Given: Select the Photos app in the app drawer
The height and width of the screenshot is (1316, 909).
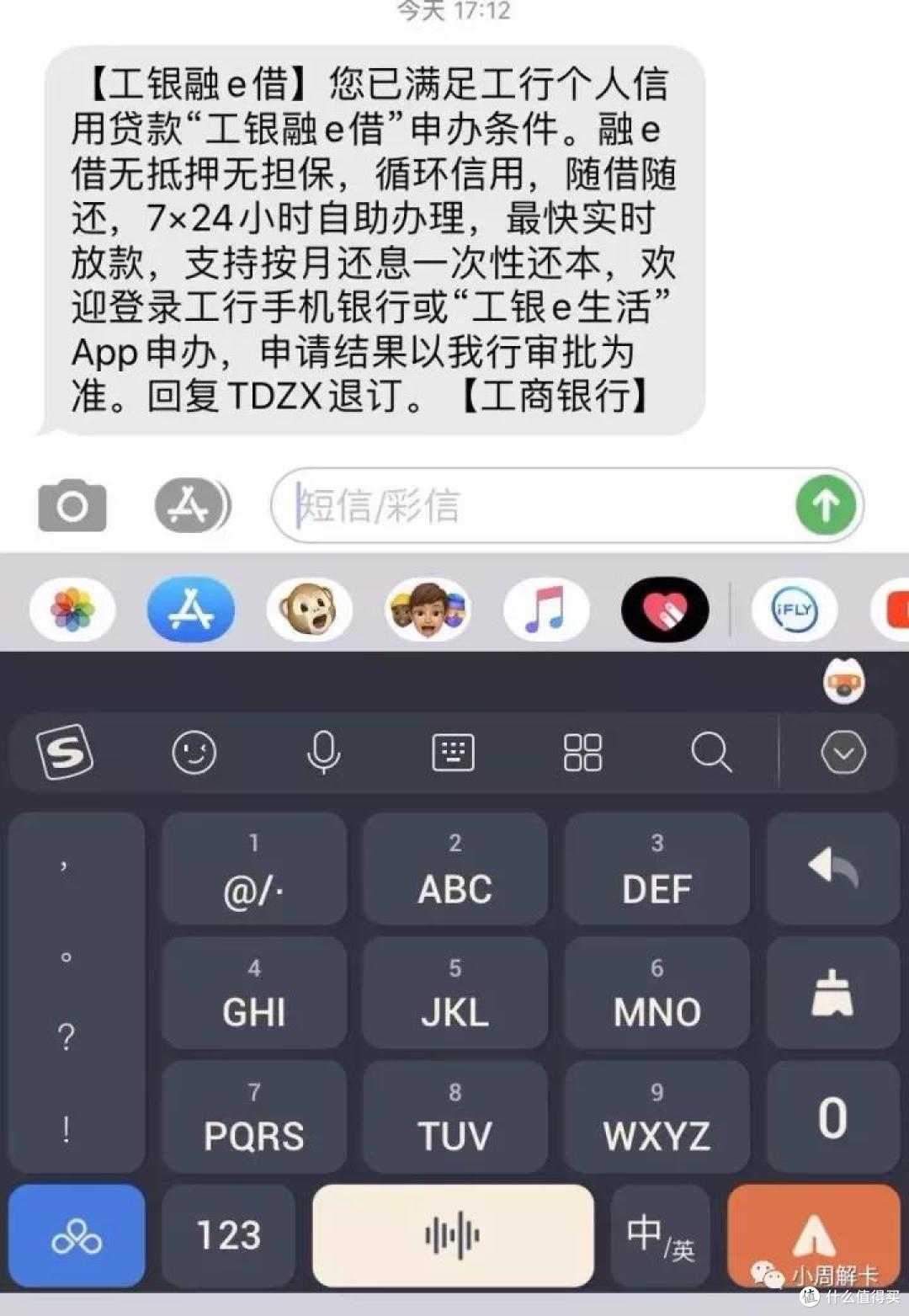Looking at the screenshot, I should (x=72, y=610).
